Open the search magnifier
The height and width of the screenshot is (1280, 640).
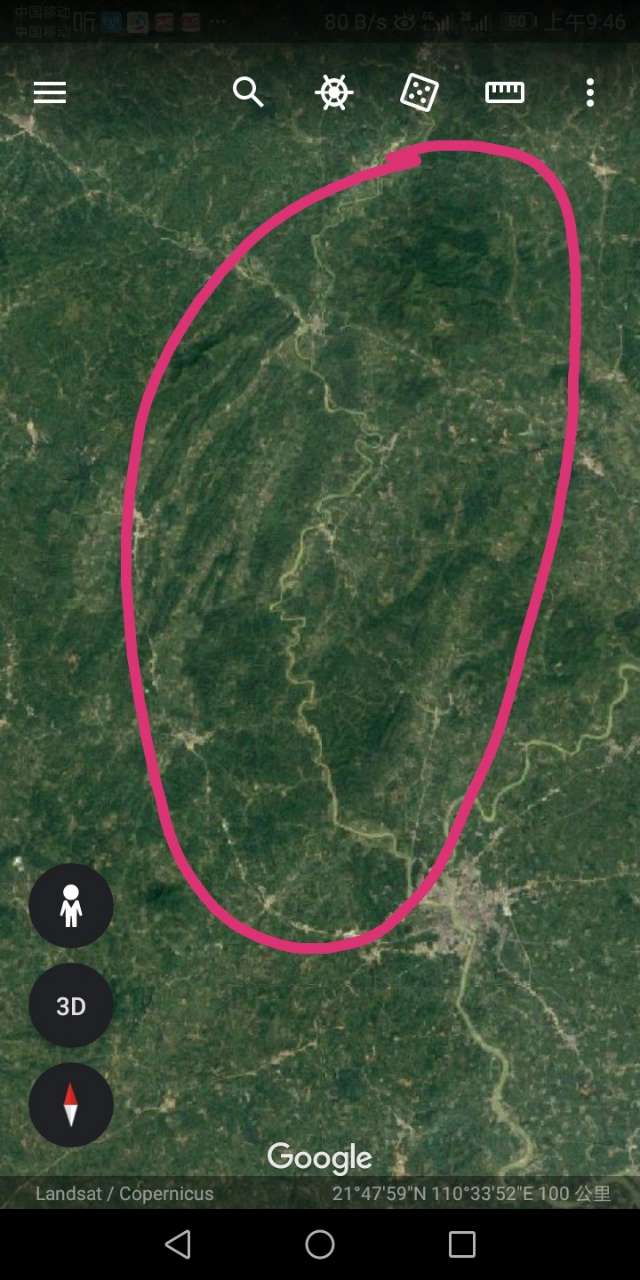(x=248, y=93)
